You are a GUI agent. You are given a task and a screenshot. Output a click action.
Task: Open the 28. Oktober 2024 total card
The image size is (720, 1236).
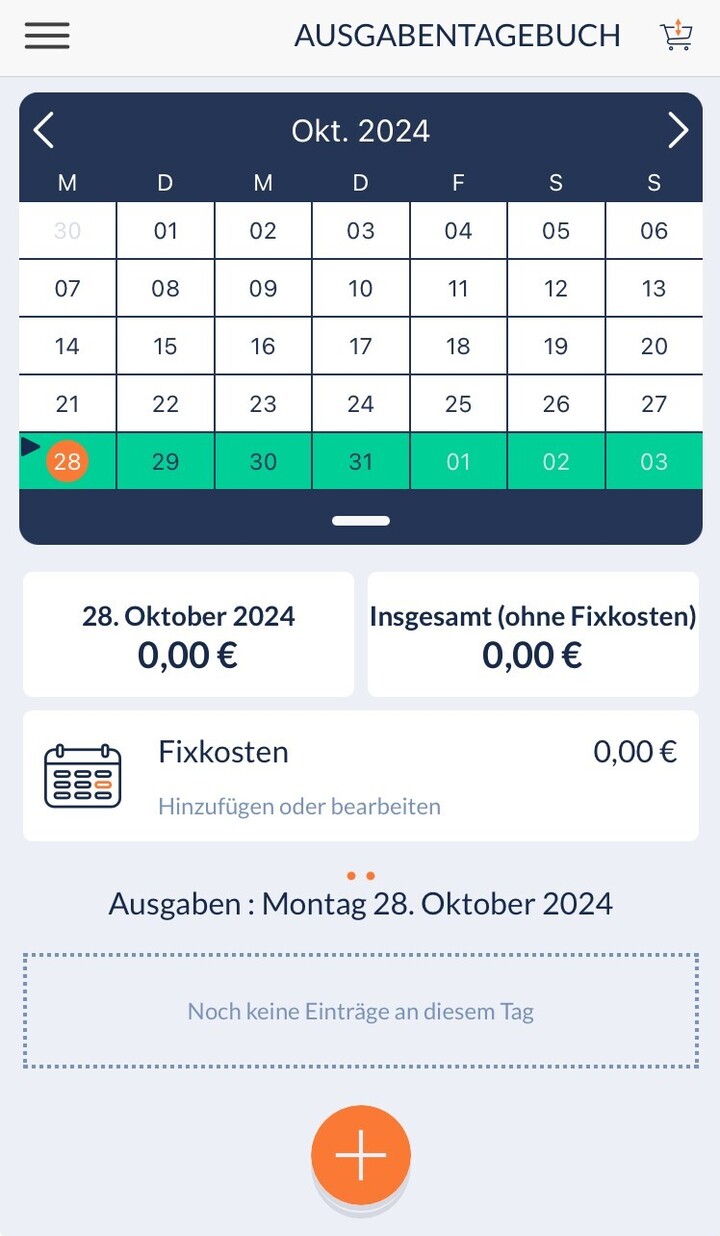(x=188, y=634)
